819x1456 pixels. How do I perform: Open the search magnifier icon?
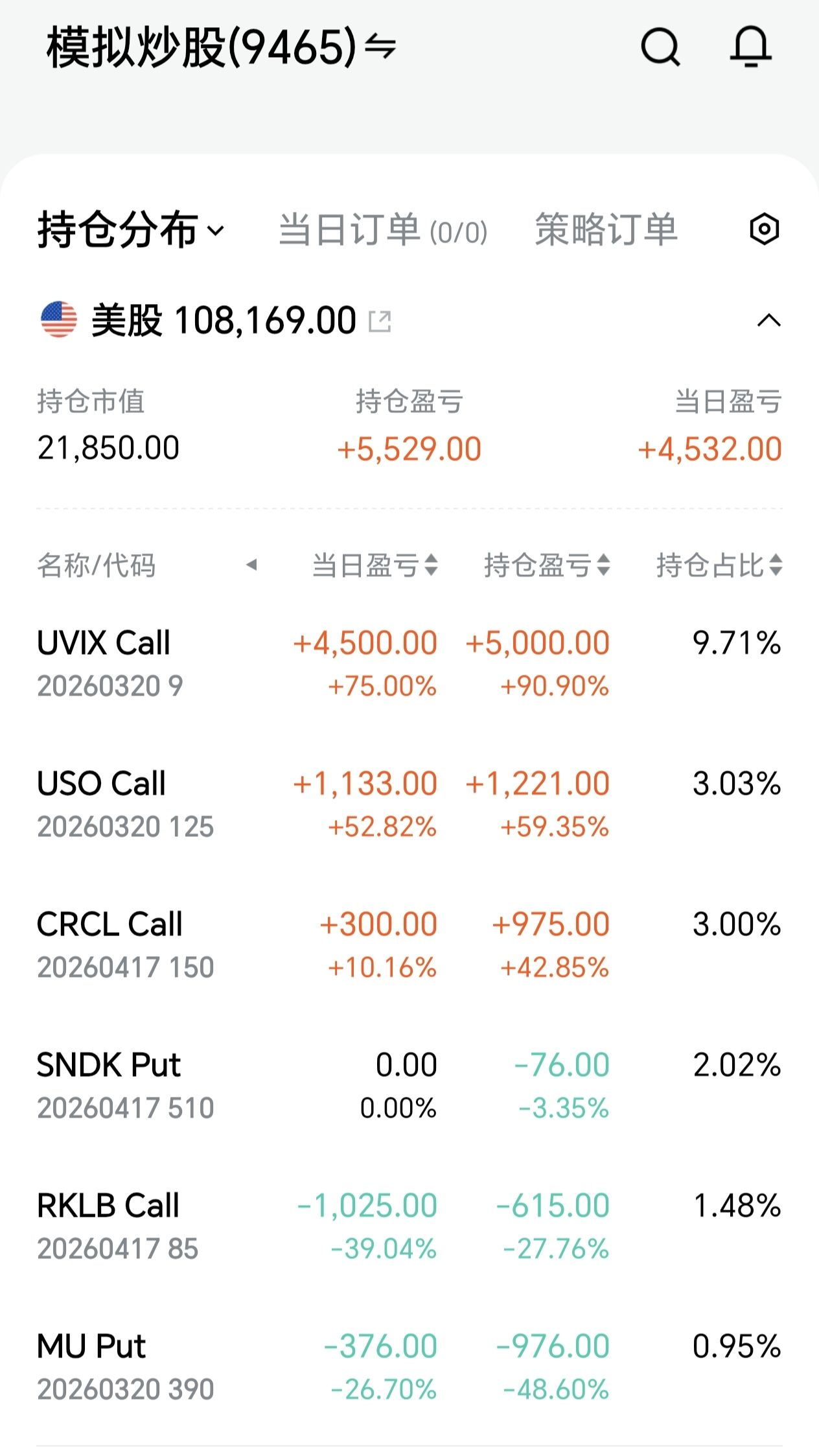tap(660, 47)
